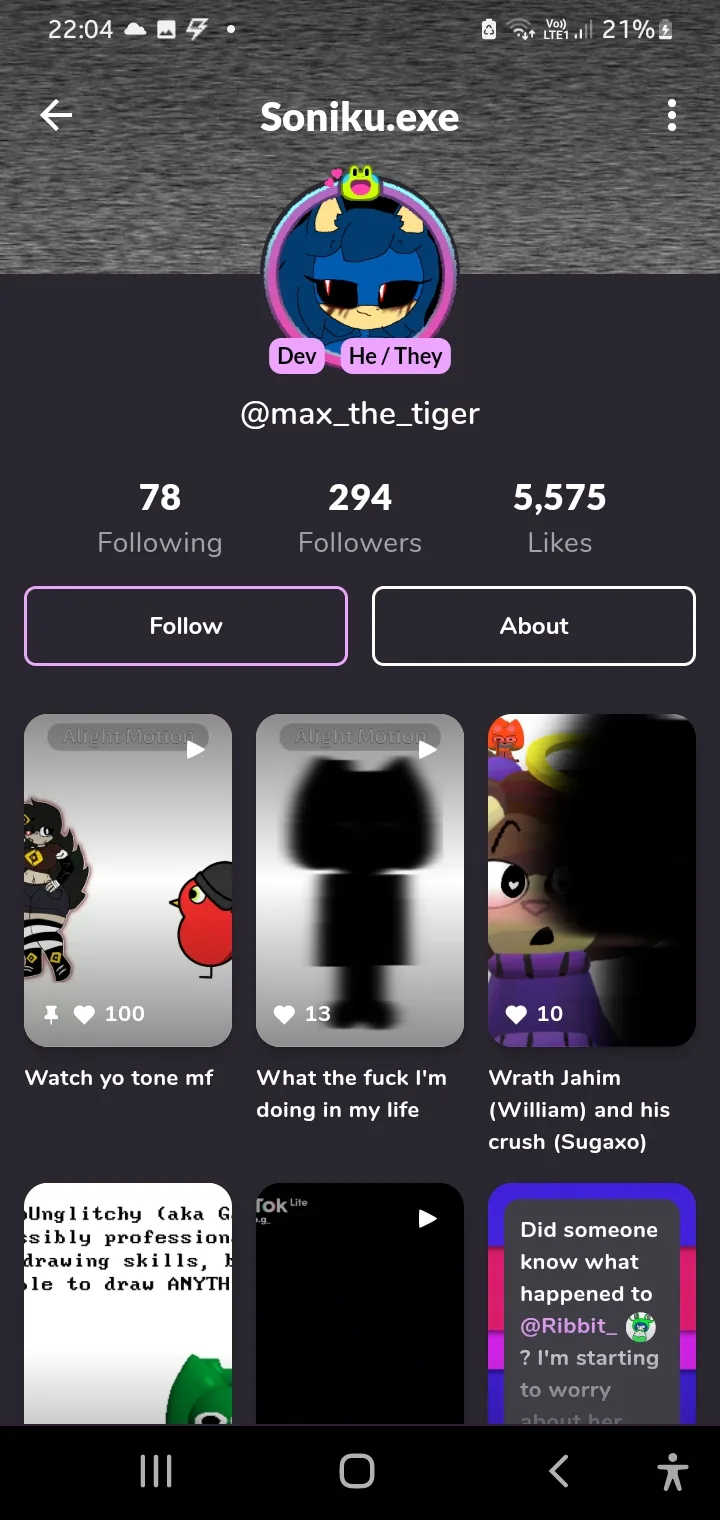View the 78 Following list

(160, 518)
